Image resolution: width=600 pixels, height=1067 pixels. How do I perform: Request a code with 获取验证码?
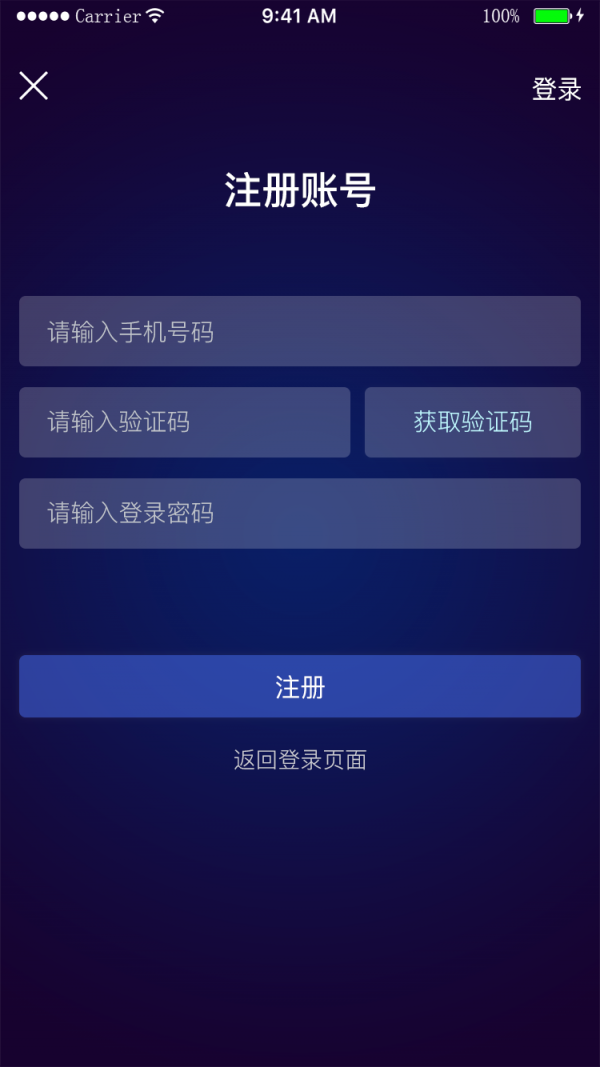coord(472,422)
